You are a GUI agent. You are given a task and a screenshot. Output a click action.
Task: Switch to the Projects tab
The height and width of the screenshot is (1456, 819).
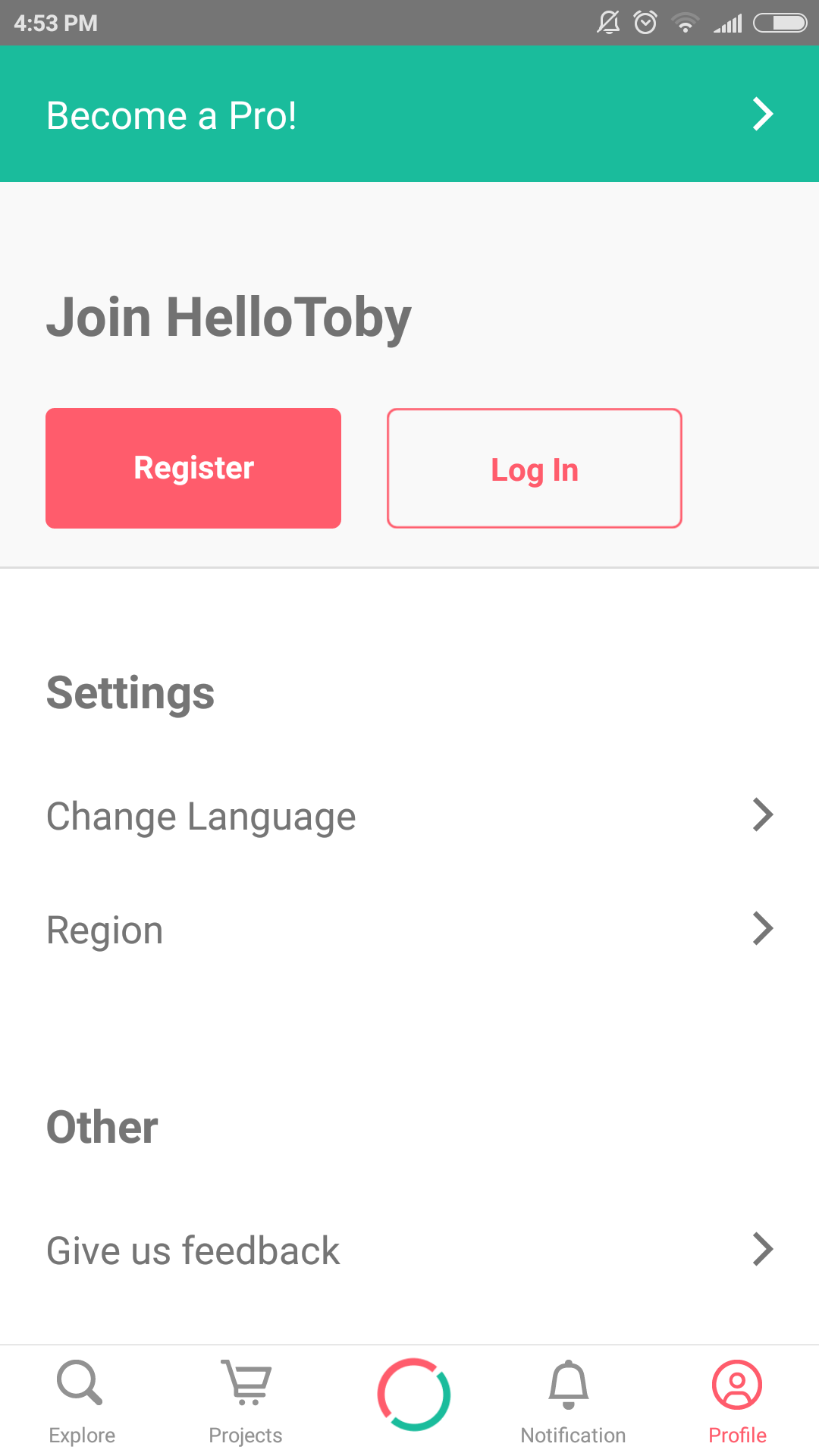246,1401
